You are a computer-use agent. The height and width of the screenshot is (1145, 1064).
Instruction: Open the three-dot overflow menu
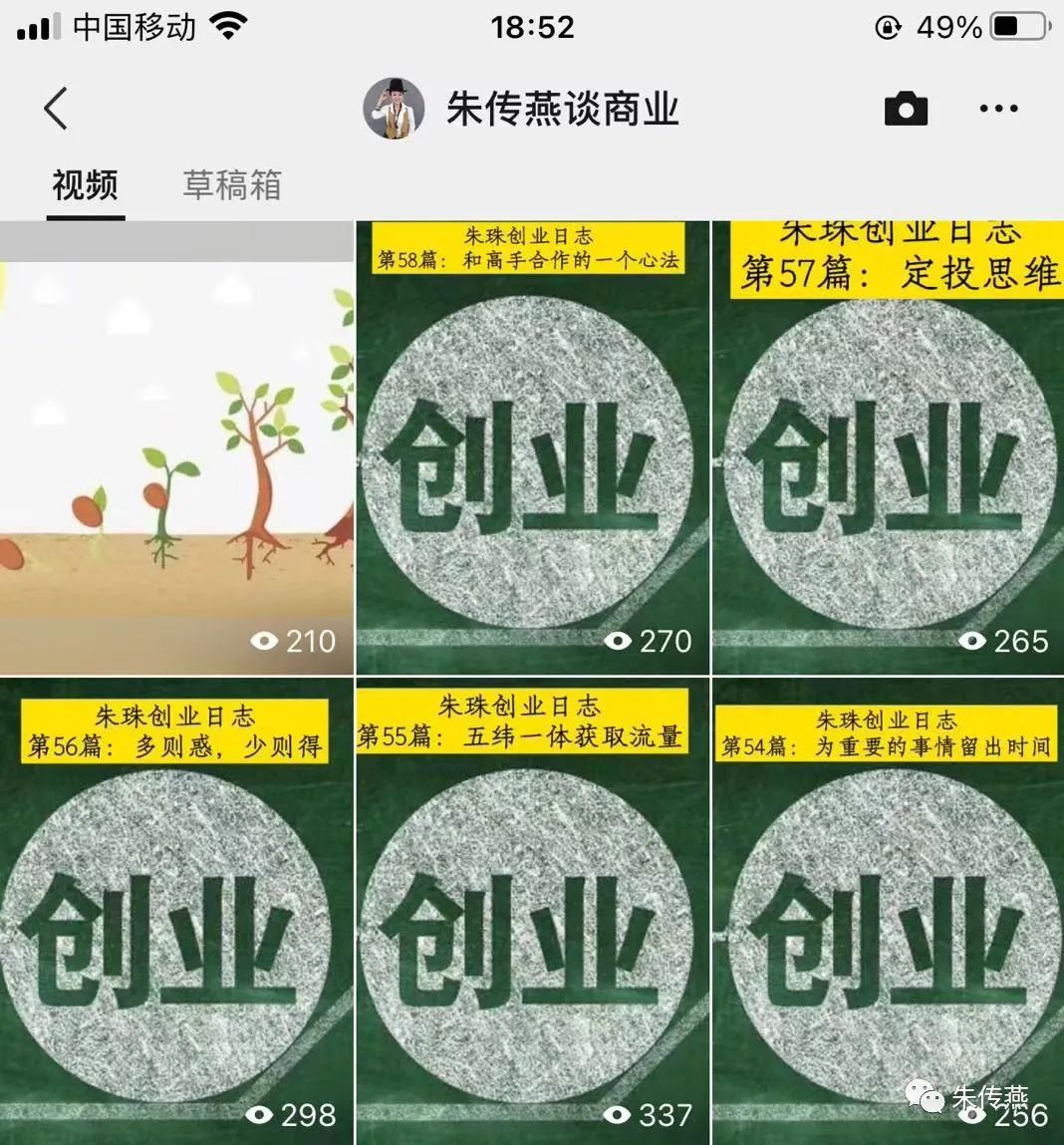tap(998, 108)
